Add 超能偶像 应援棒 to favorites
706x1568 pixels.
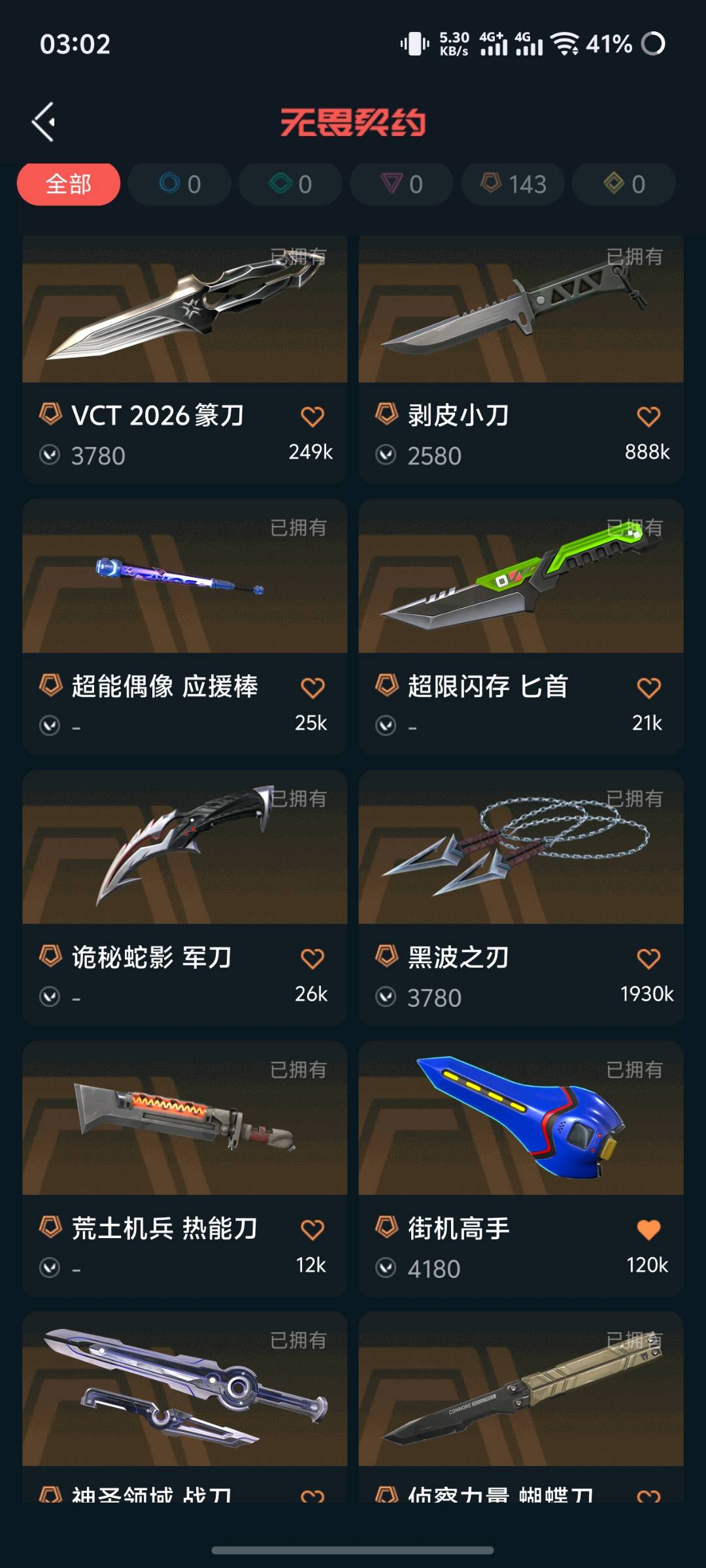pos(312,688)
